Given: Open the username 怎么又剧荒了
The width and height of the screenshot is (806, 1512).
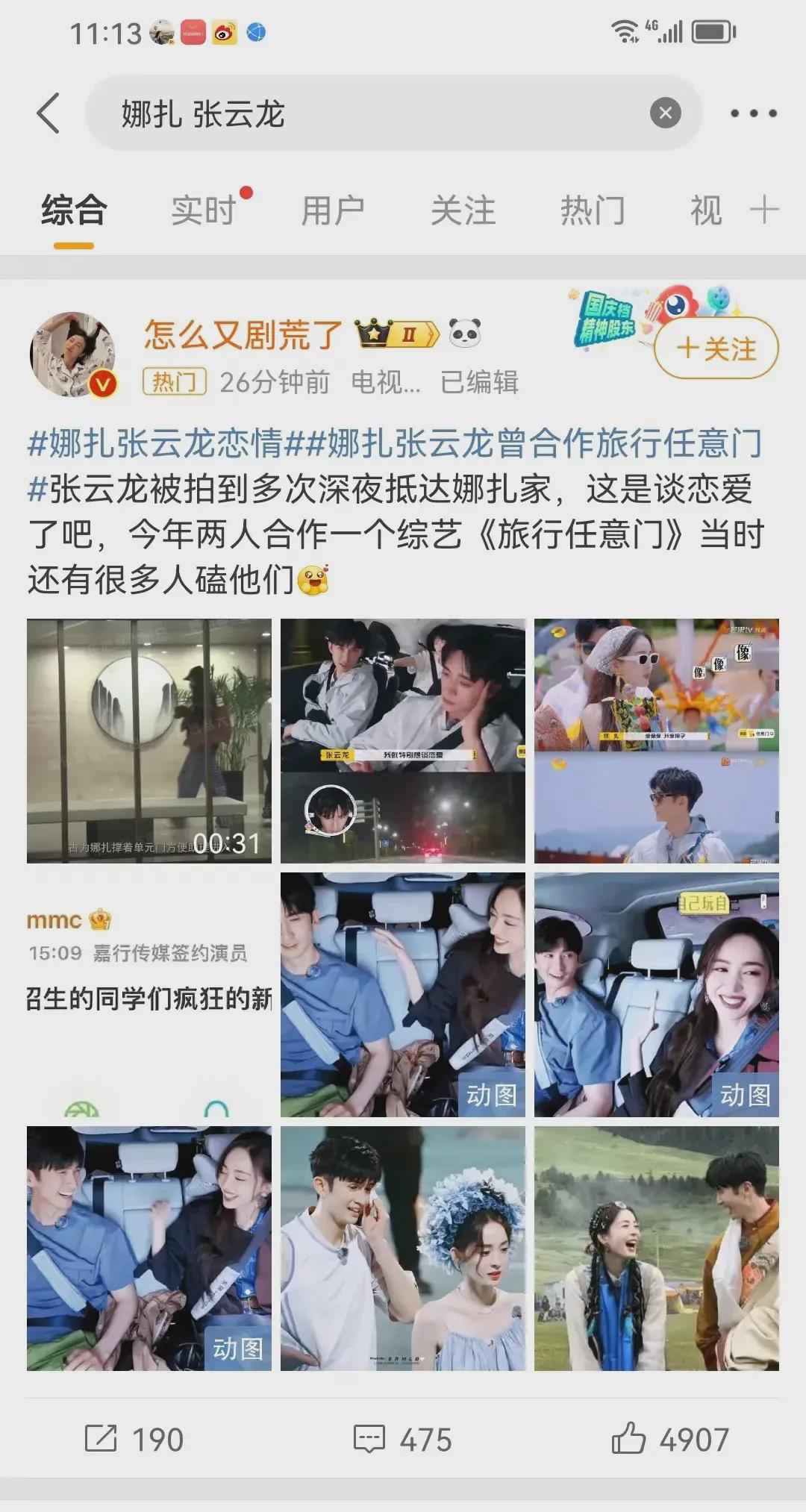Looking at the screenshot, I should click(243, 334).
